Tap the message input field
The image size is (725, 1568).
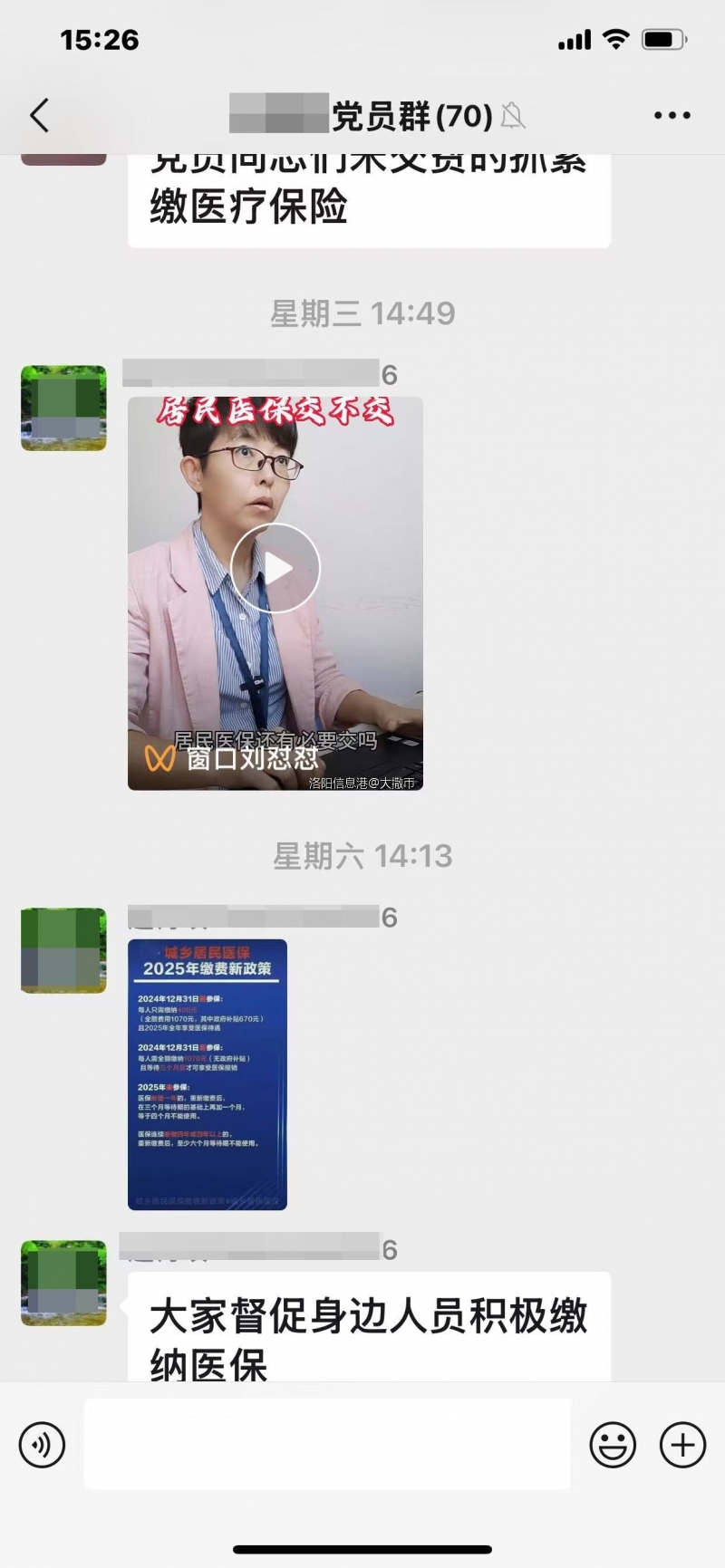tap(326, 1445)
